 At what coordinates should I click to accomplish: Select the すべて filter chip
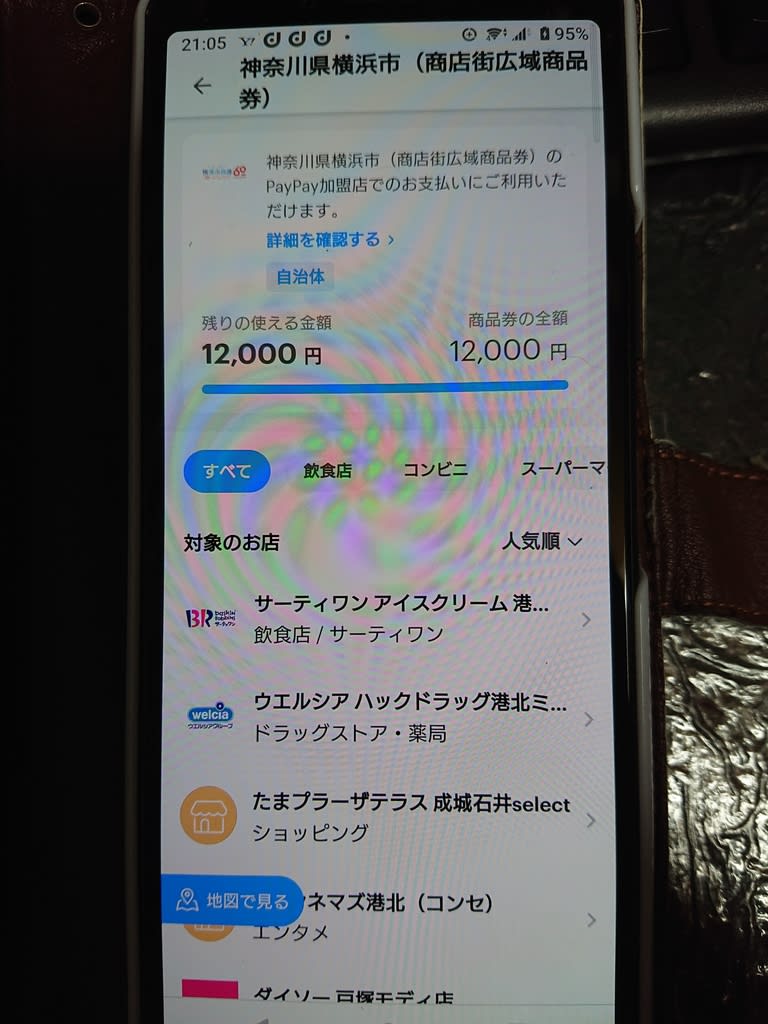(x=227, y=471)
